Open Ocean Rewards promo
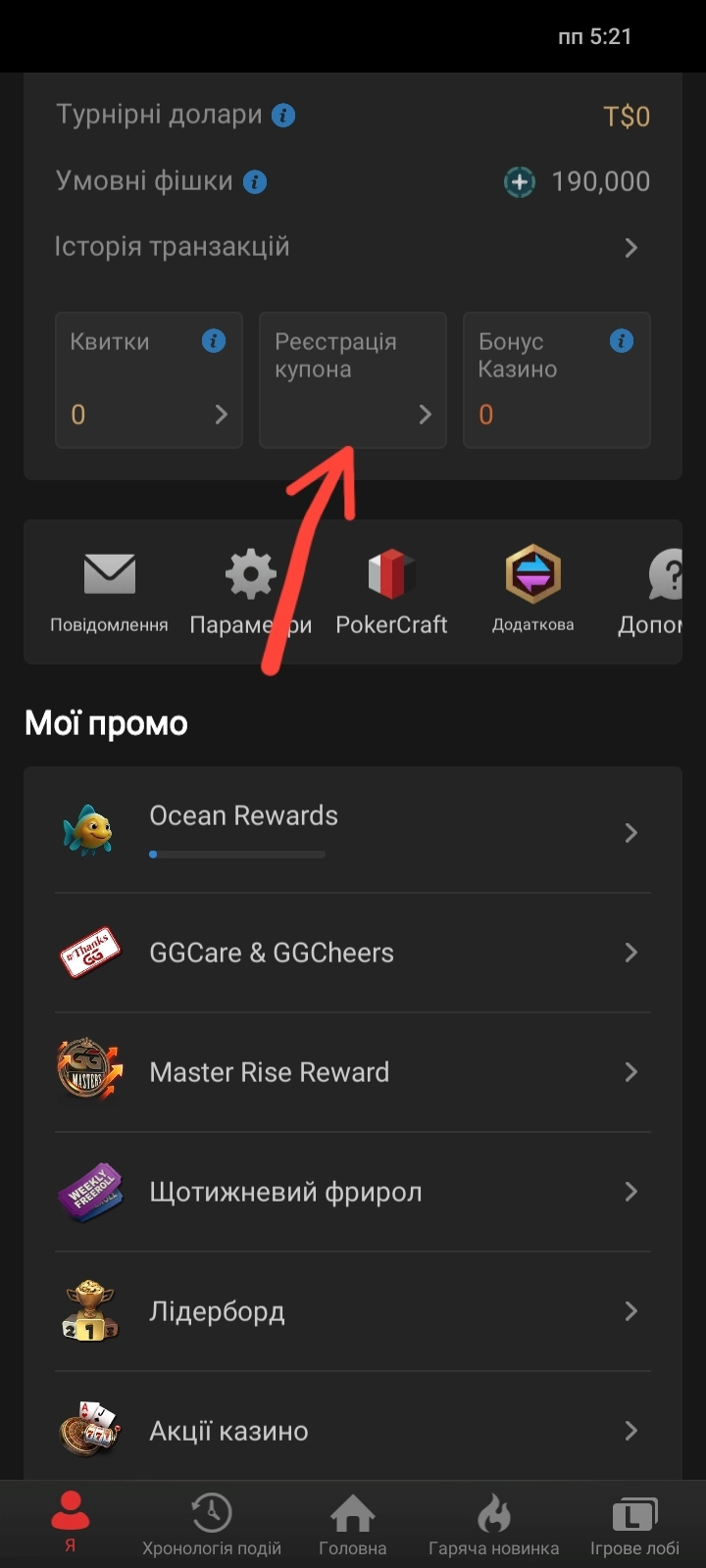Image resolution: width=706 pixels, height=1568 pixels. pyautogui.click(x=352, y=832)
